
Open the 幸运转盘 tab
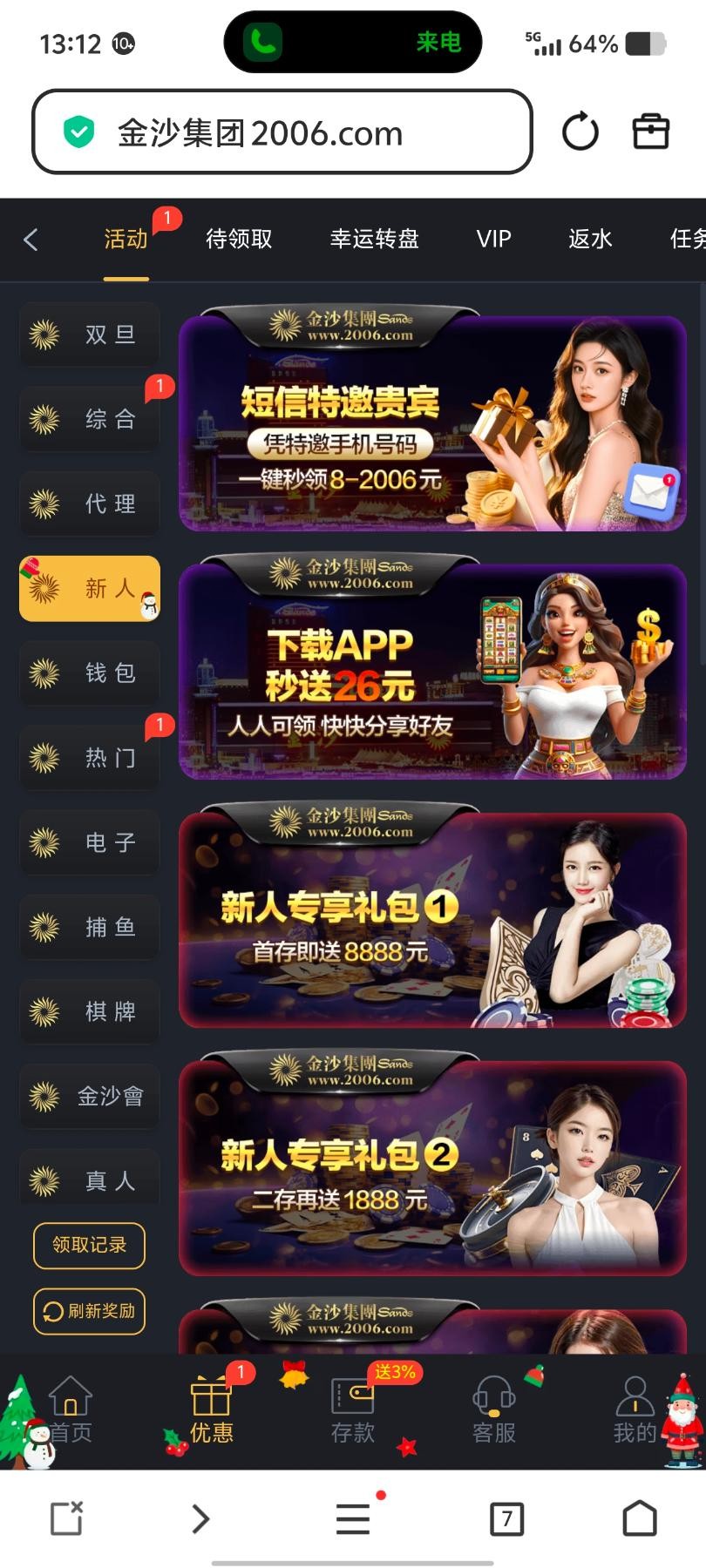[x=374, y=240]
